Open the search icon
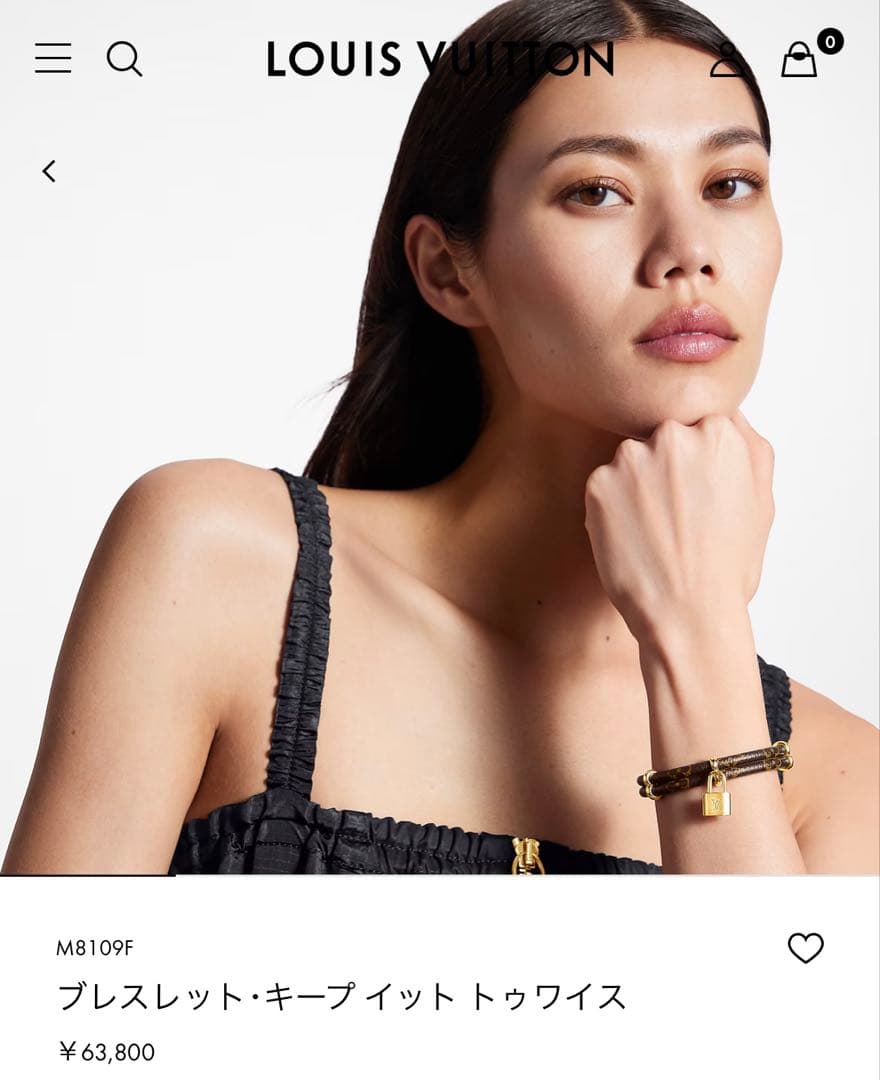 (x=124, y=59)
